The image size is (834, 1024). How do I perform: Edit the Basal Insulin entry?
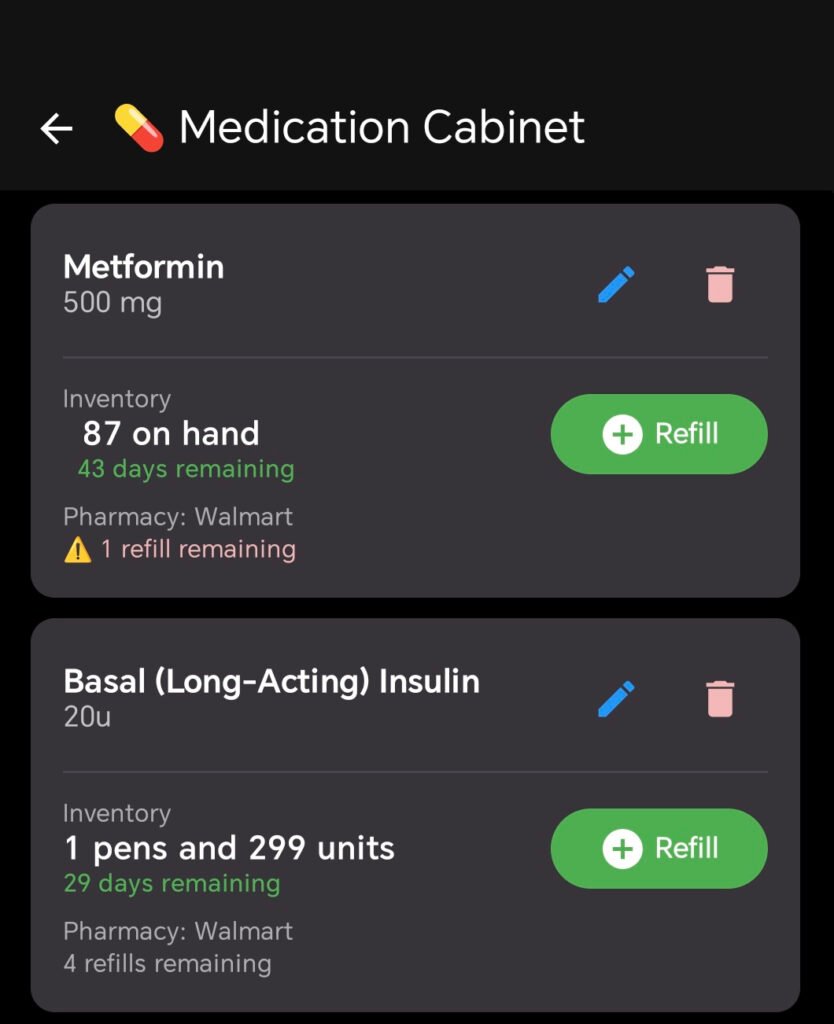[x=616, y=699]
